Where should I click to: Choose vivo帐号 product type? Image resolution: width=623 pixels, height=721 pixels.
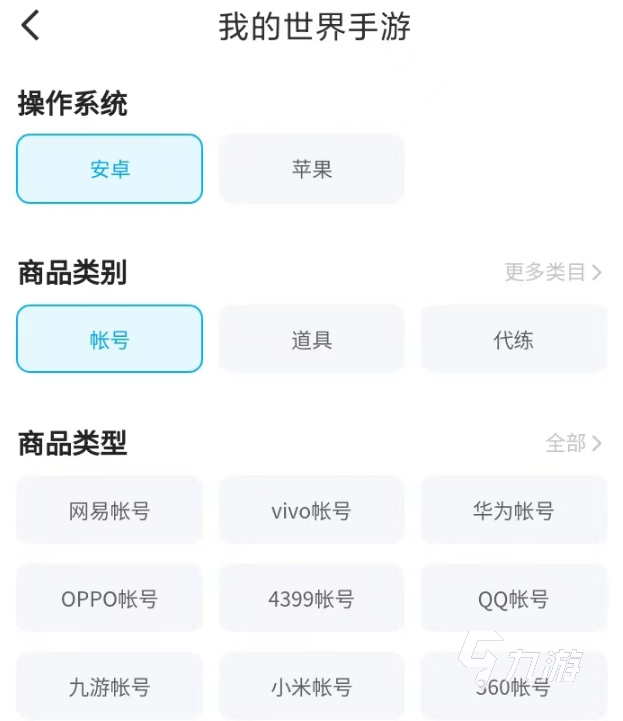[x=312, y=511]
